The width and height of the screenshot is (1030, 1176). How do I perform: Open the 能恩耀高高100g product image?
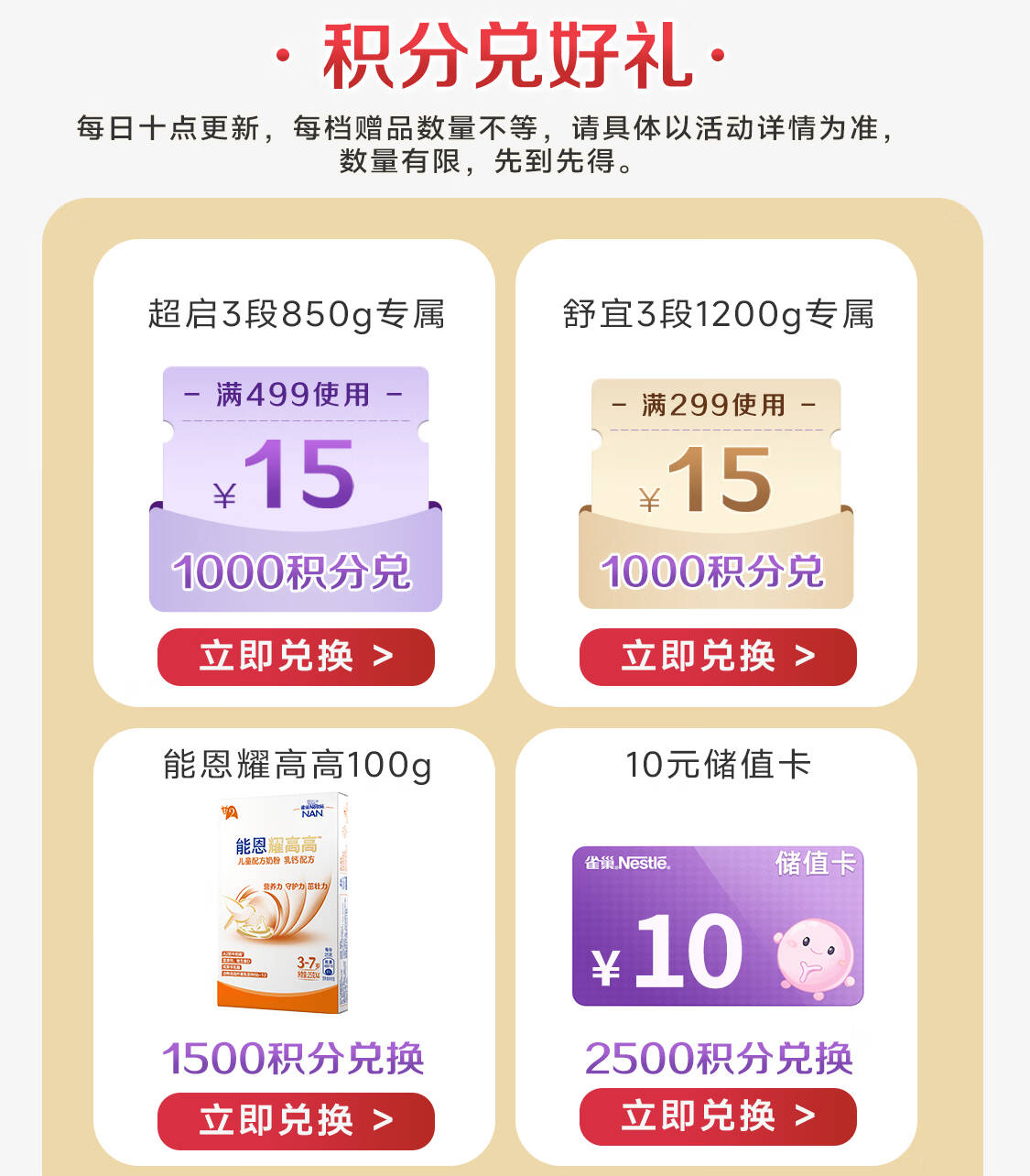[x=285, y=903]
